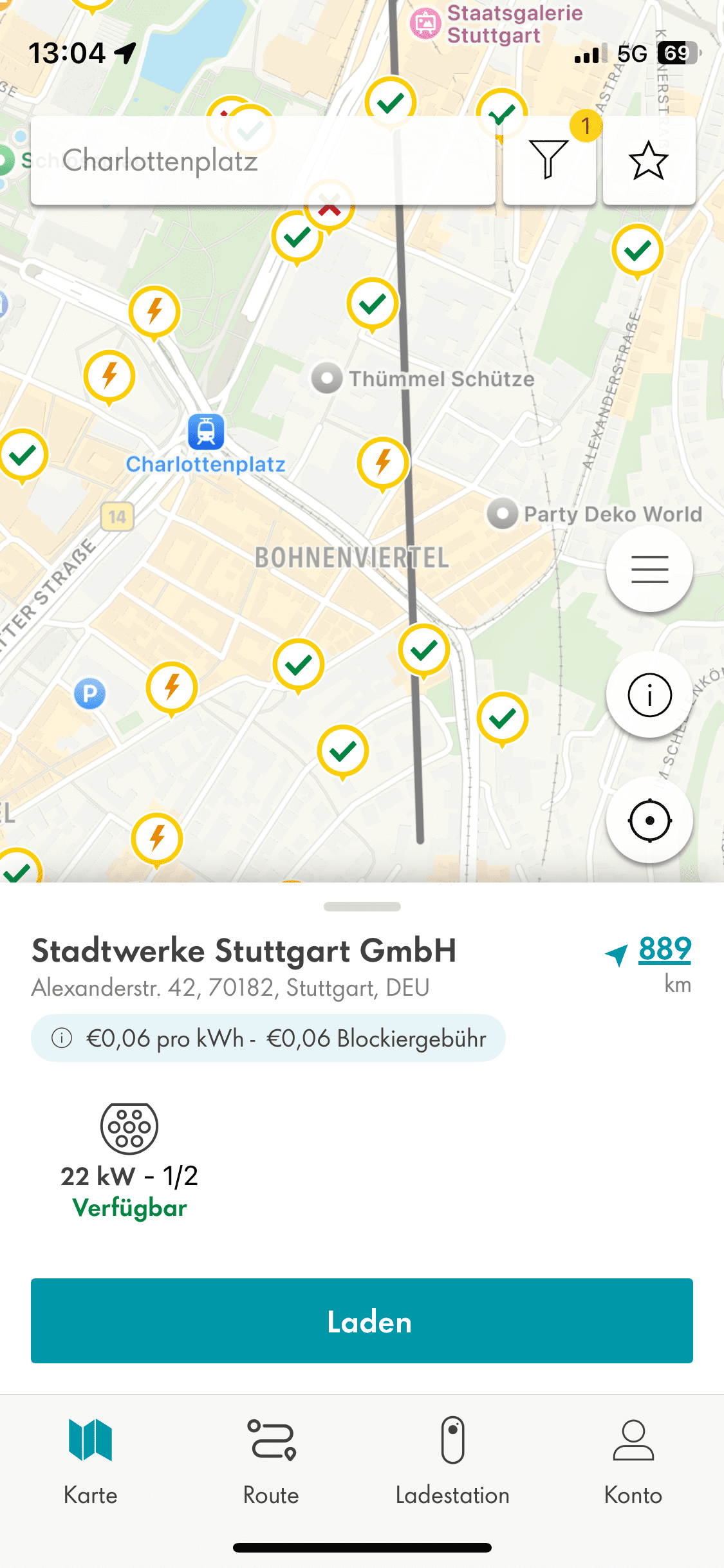Open the Charlottenplatz tram stop marker
This screenshot has width=724, height=1568.
click(x=206, y=432)
